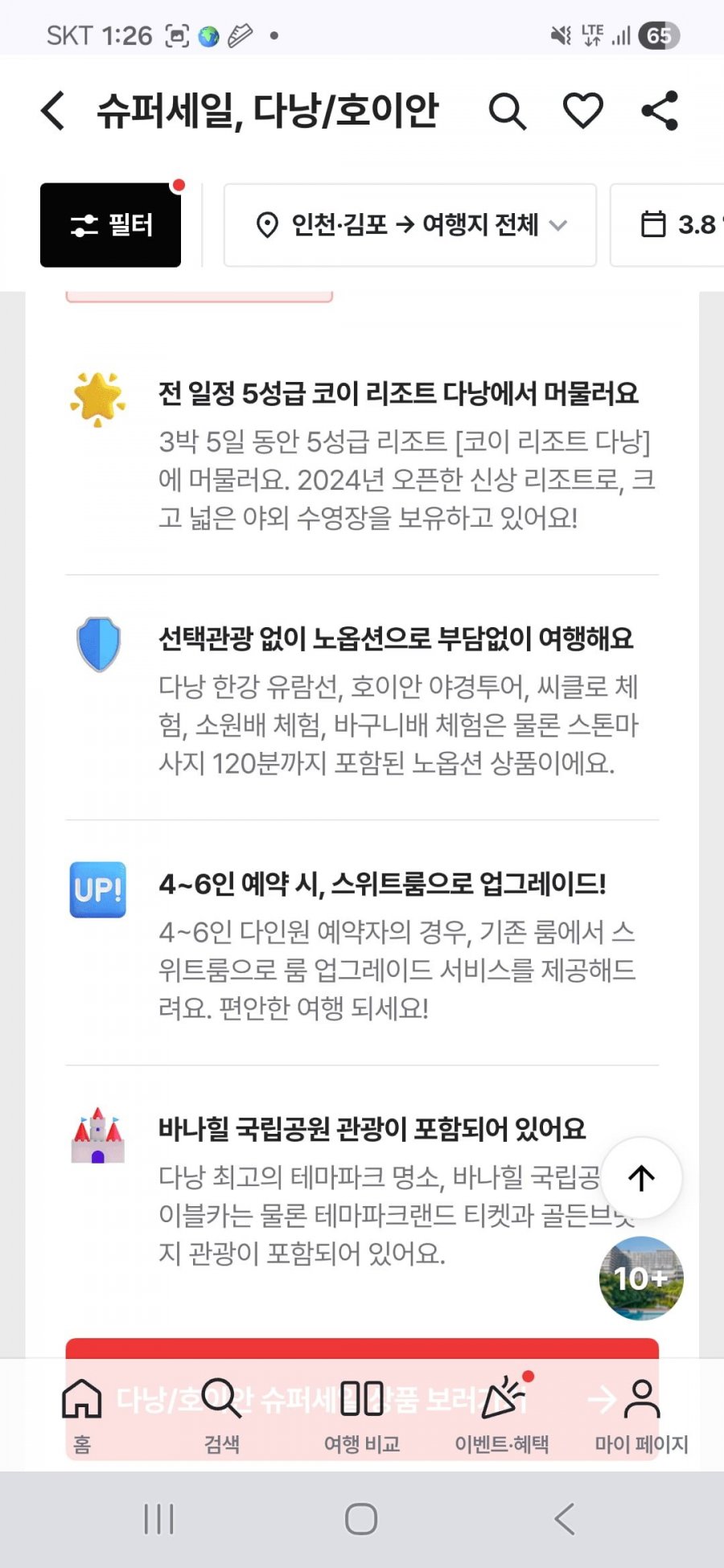
Task: Tap the battery level indicator in status bar
Action: [661, 35]
